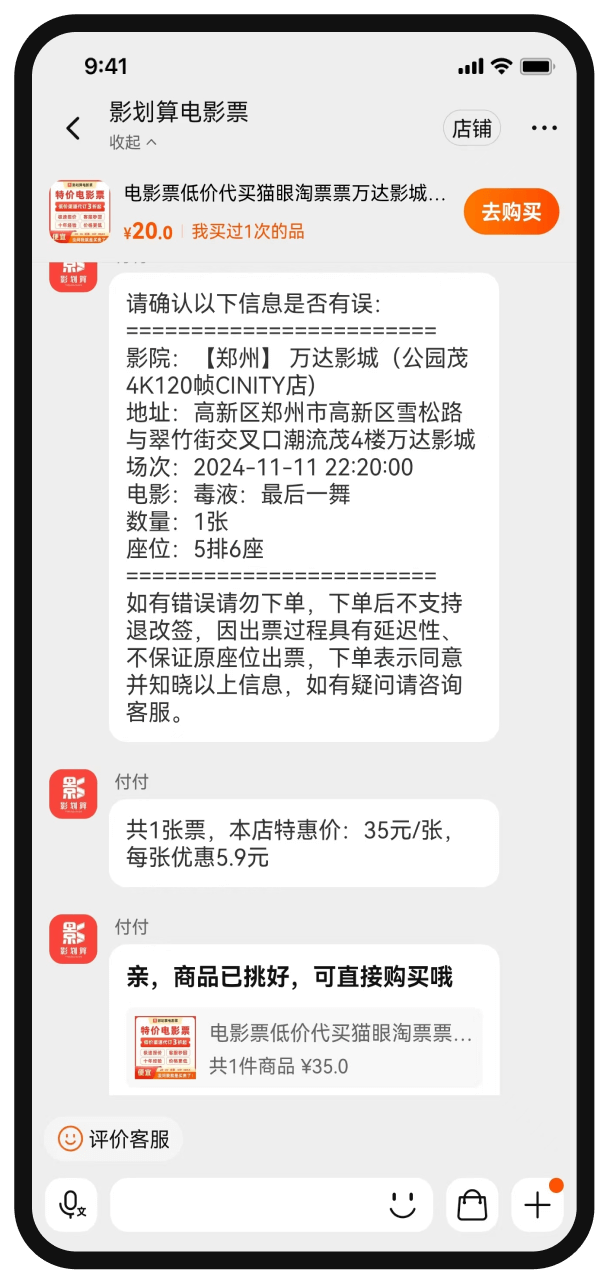The image size is (608, 1284).
Task: Focus the message input field
Action: [245, 1205]
